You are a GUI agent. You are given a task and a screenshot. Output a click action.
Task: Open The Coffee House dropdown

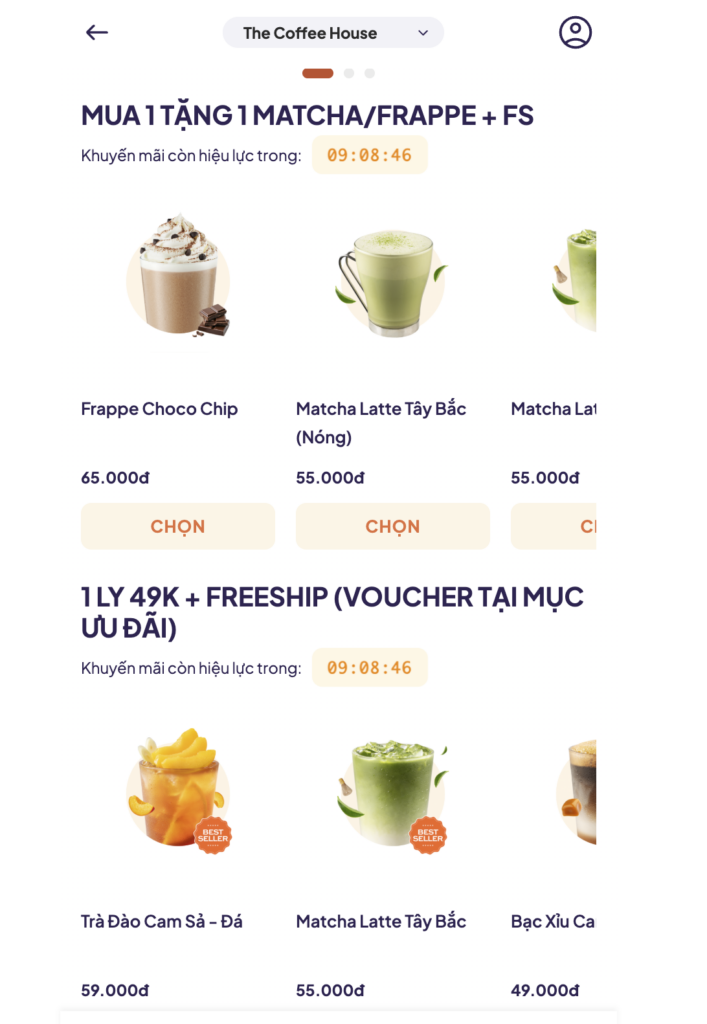[333, 33]
